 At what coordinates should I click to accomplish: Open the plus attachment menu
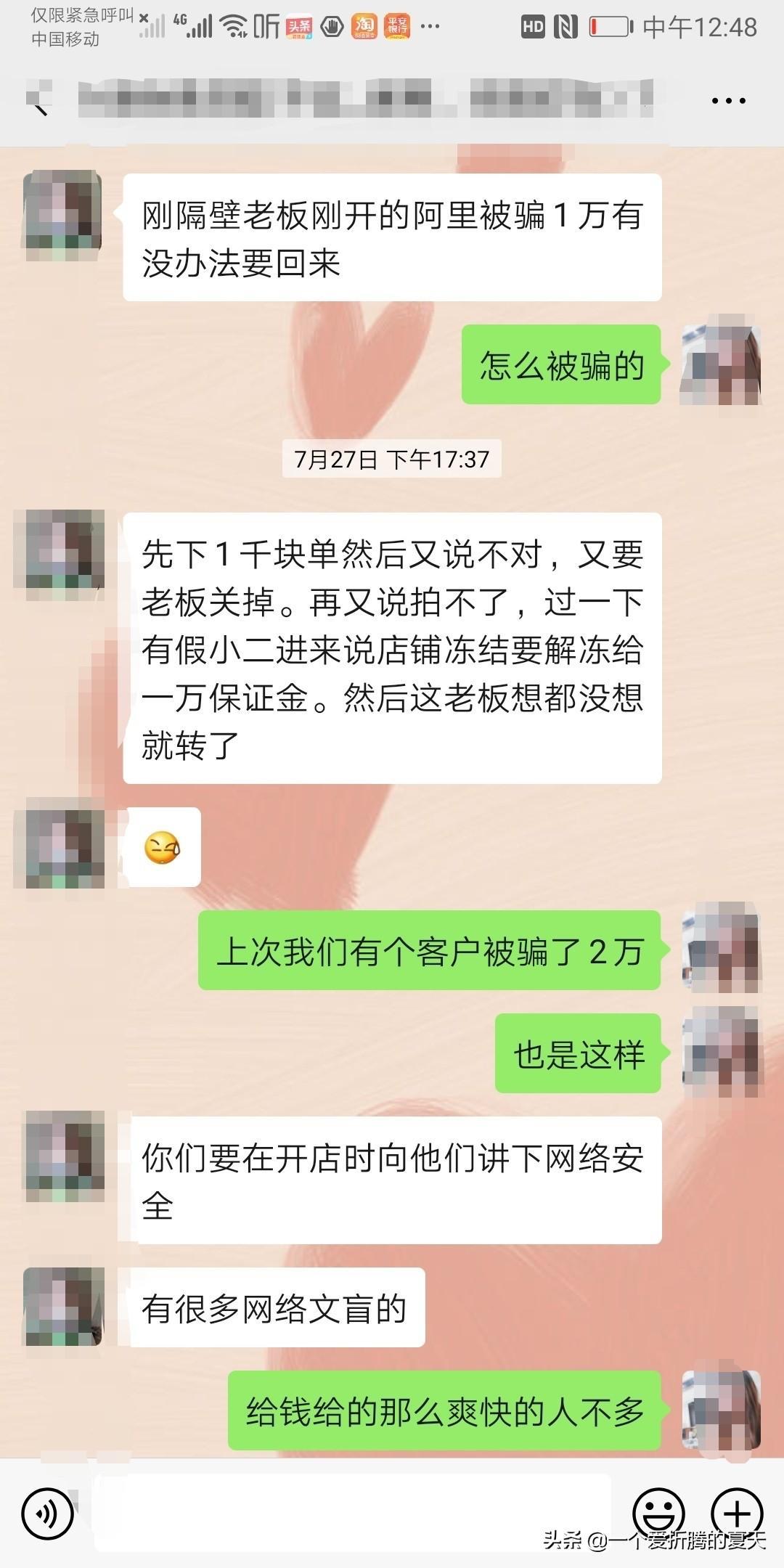(737, 1513)
